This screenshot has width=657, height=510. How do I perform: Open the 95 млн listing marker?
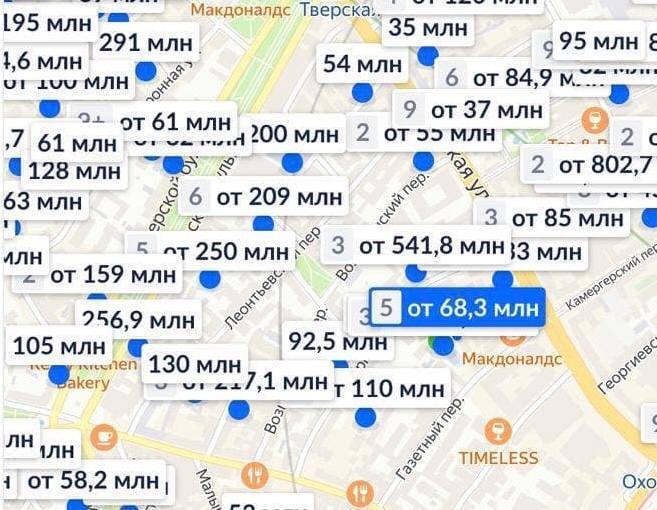(598, 41)
